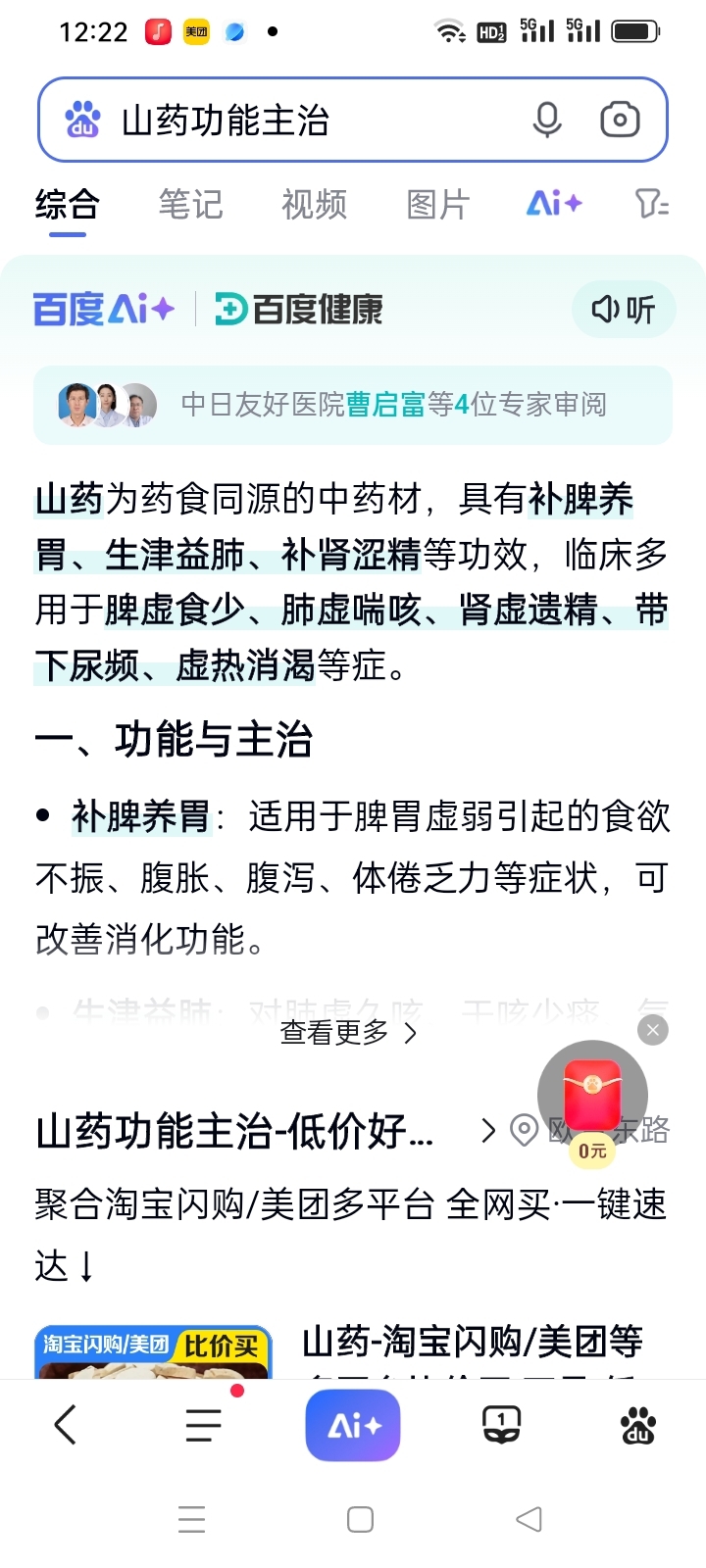Open the search filter icon

pyautogui.click(x=652, y=204)
